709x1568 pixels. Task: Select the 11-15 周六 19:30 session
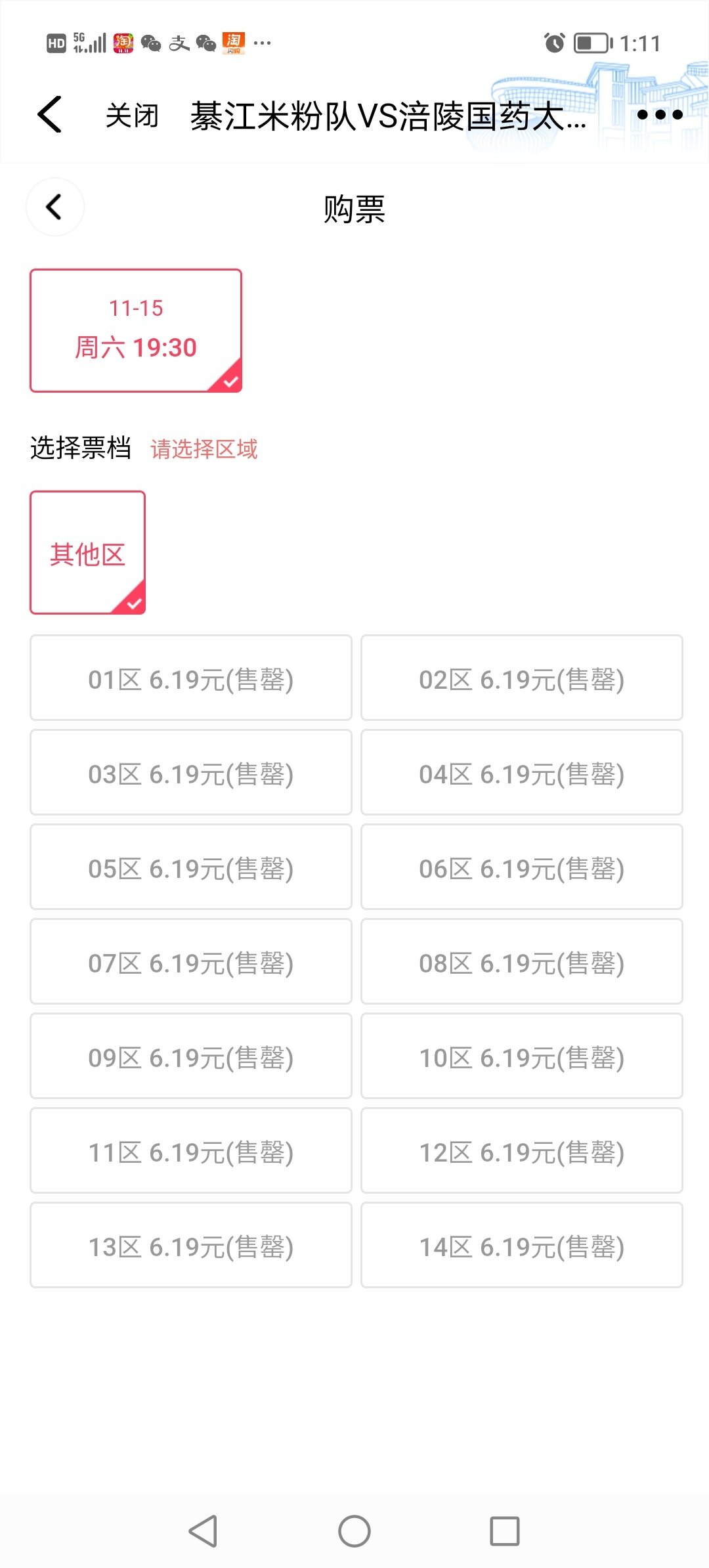136,330
